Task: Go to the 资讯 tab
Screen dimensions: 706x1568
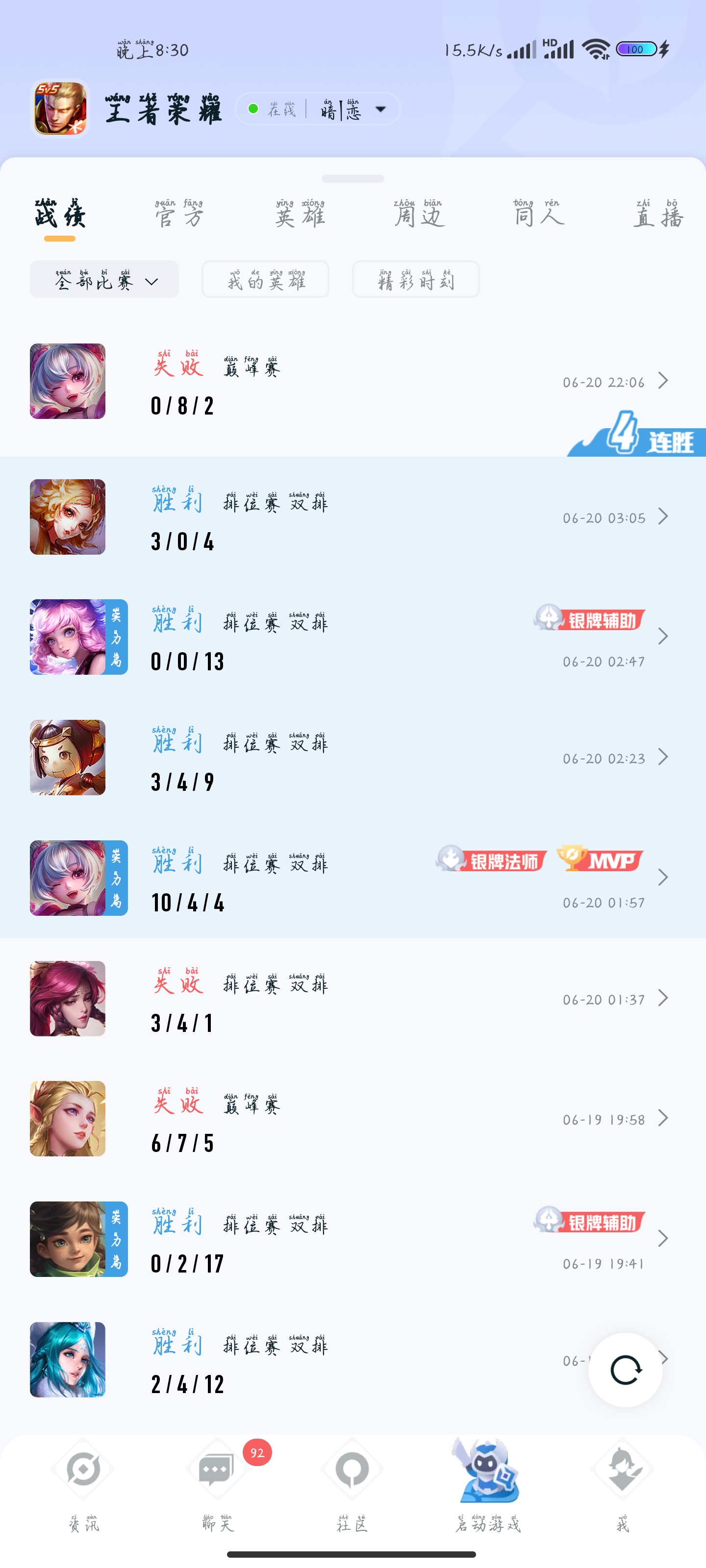Action: (x=83, y=1485)
